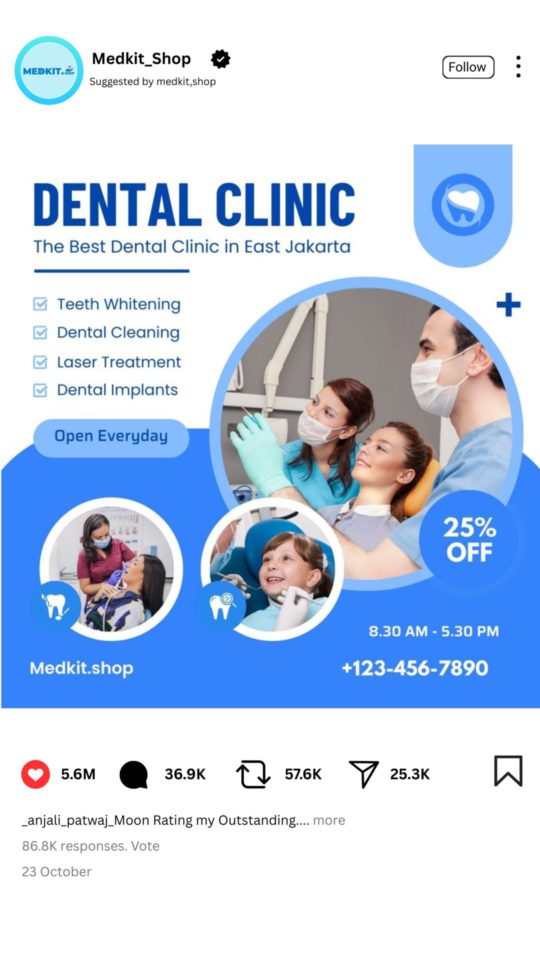The height and width of the screenshot is (960, 540).
Task: Follow the Medkit_Shop account
Action: 468,67
